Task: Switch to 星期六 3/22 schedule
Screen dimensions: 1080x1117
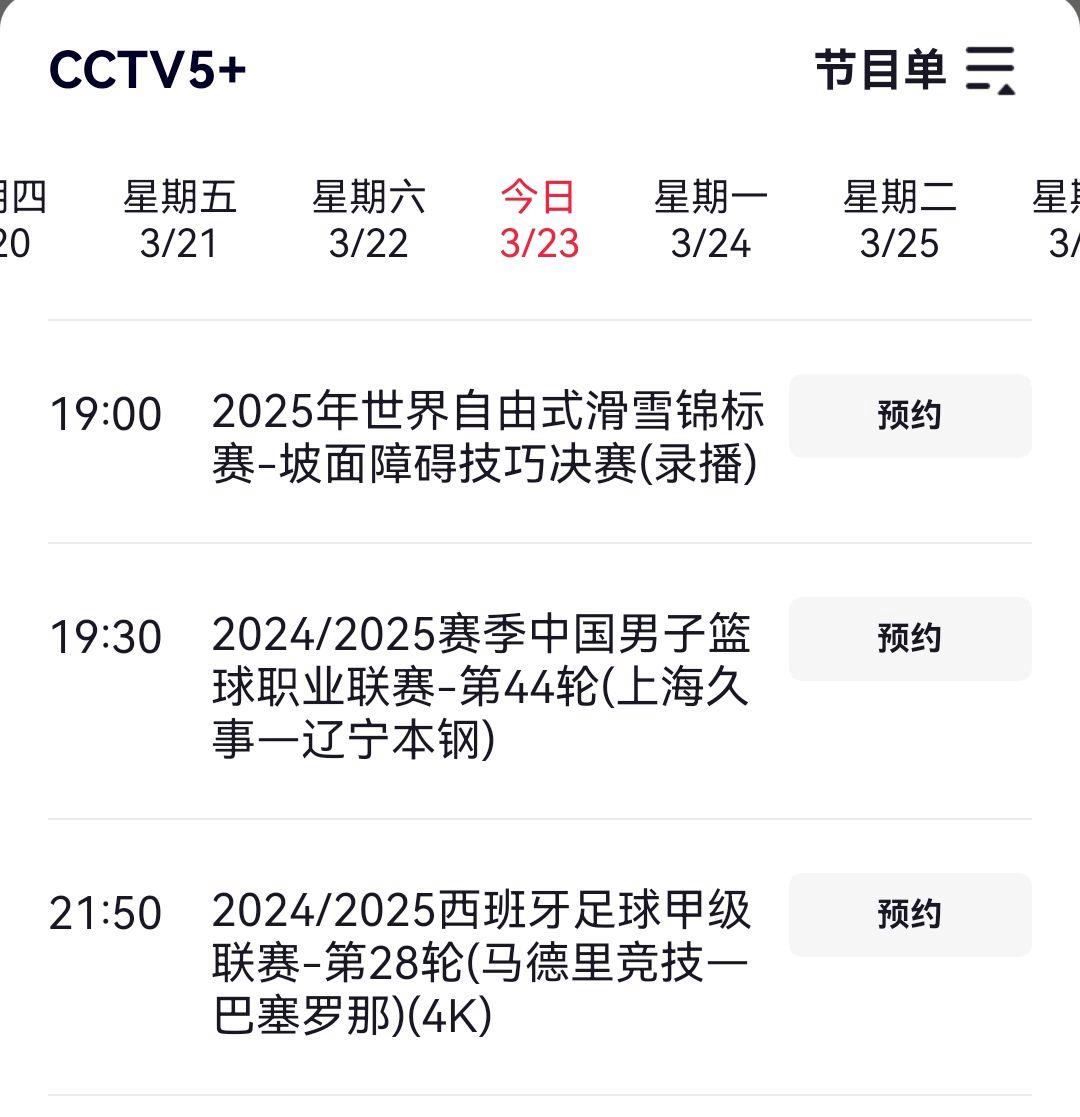Action: tap(368, 220)
